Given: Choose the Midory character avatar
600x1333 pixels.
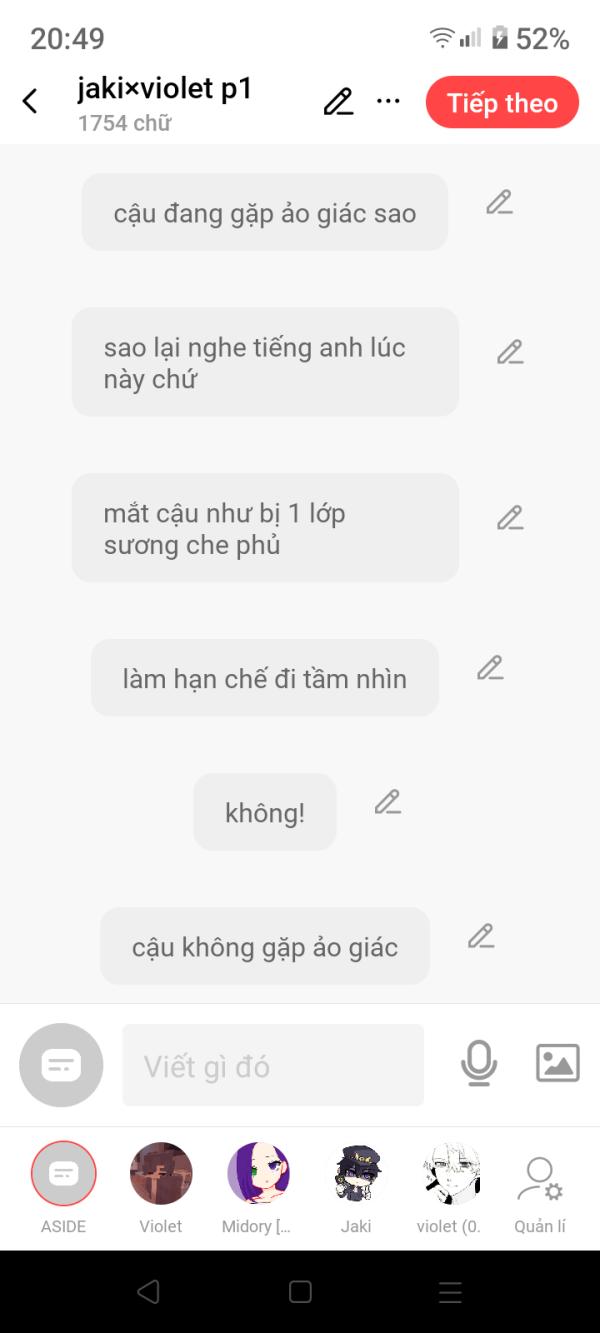Looking at the screenshot, I should pos(258,1174).
